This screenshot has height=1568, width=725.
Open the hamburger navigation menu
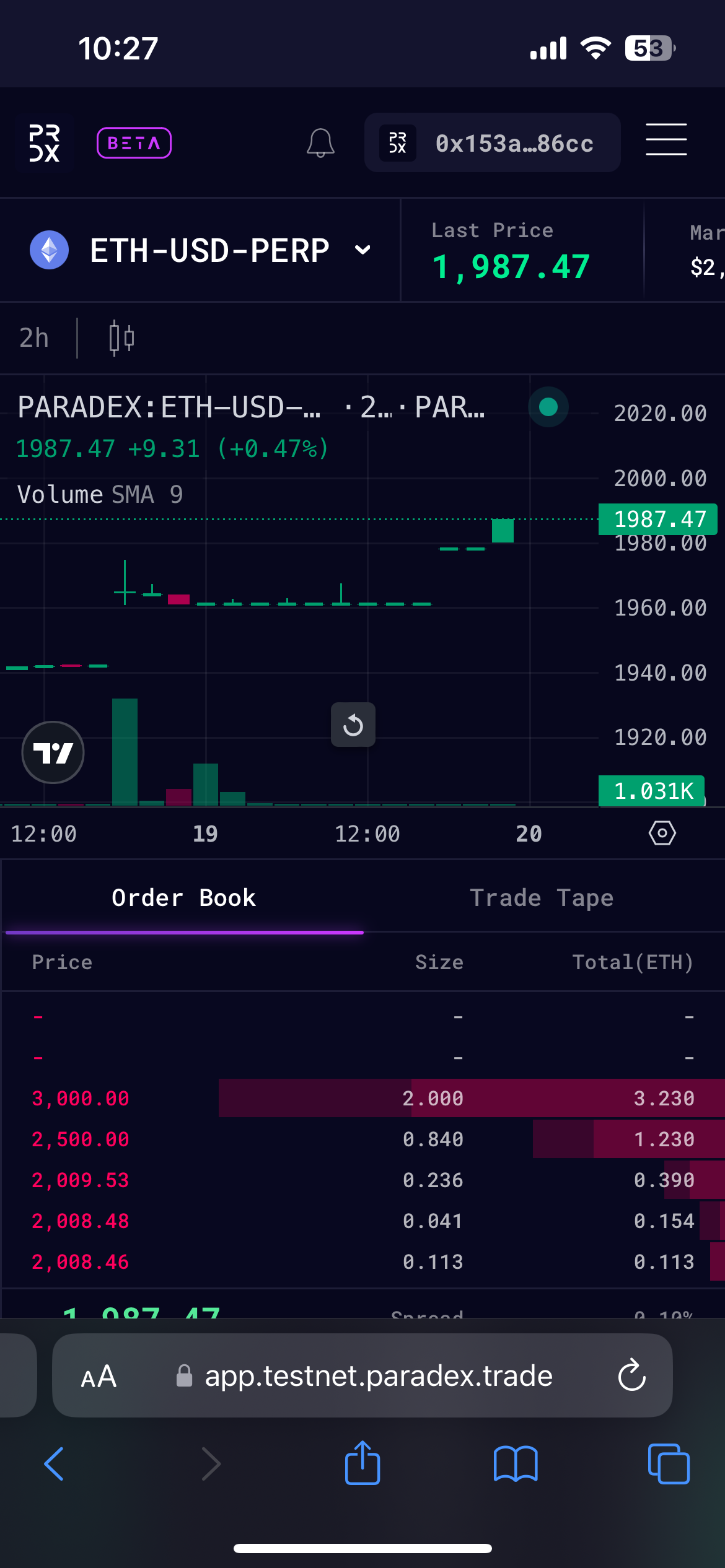(x=666, y=141)
